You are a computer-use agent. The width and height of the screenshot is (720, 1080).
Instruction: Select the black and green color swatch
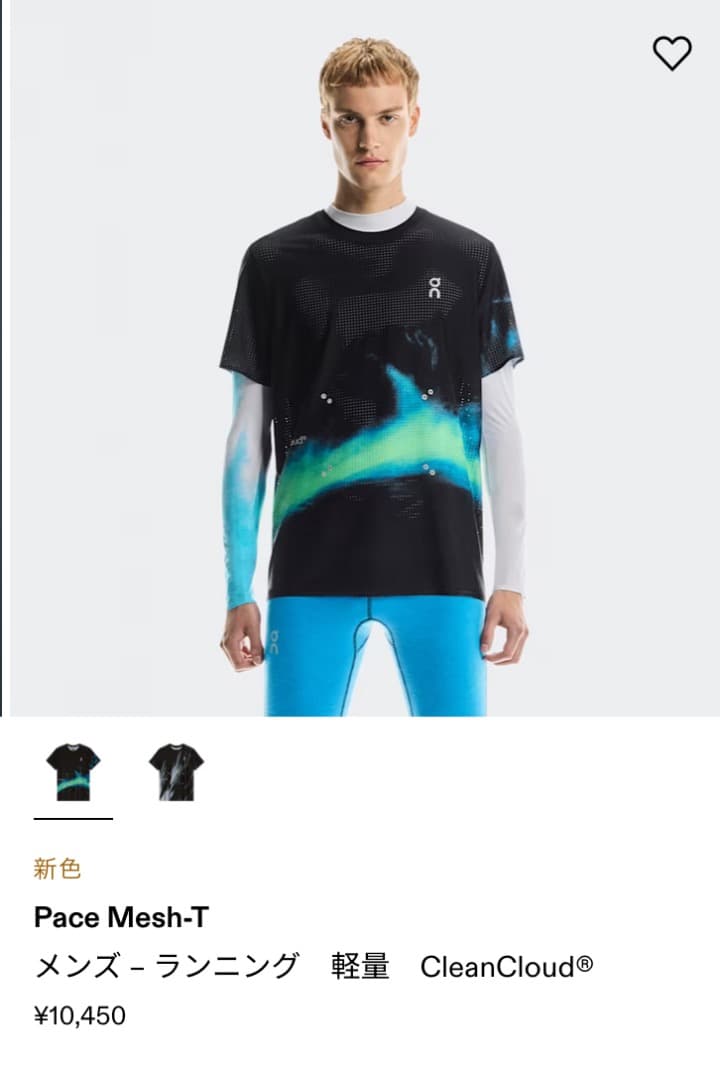(73, 772)
